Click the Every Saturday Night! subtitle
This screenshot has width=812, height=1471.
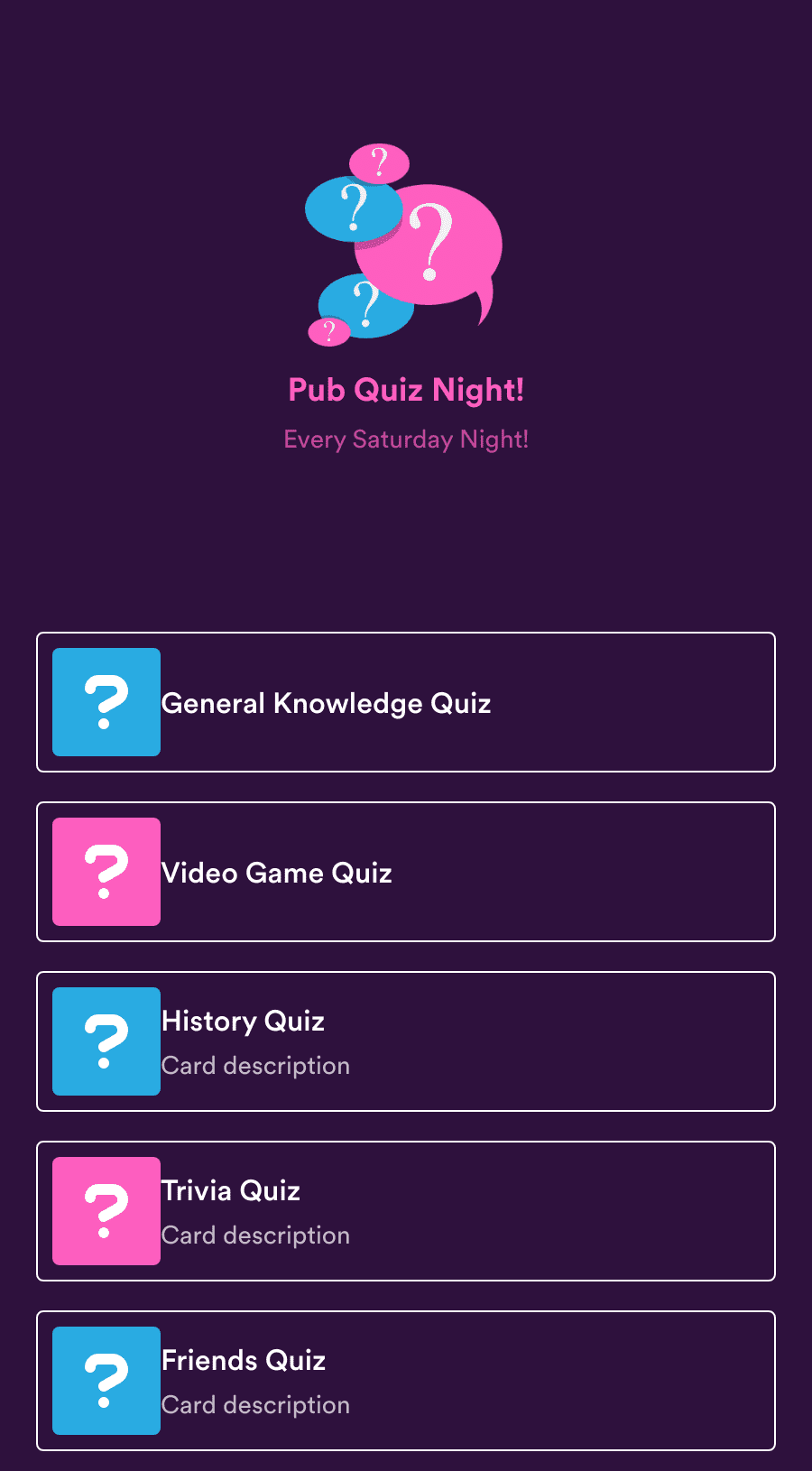[x=406, y=439]
